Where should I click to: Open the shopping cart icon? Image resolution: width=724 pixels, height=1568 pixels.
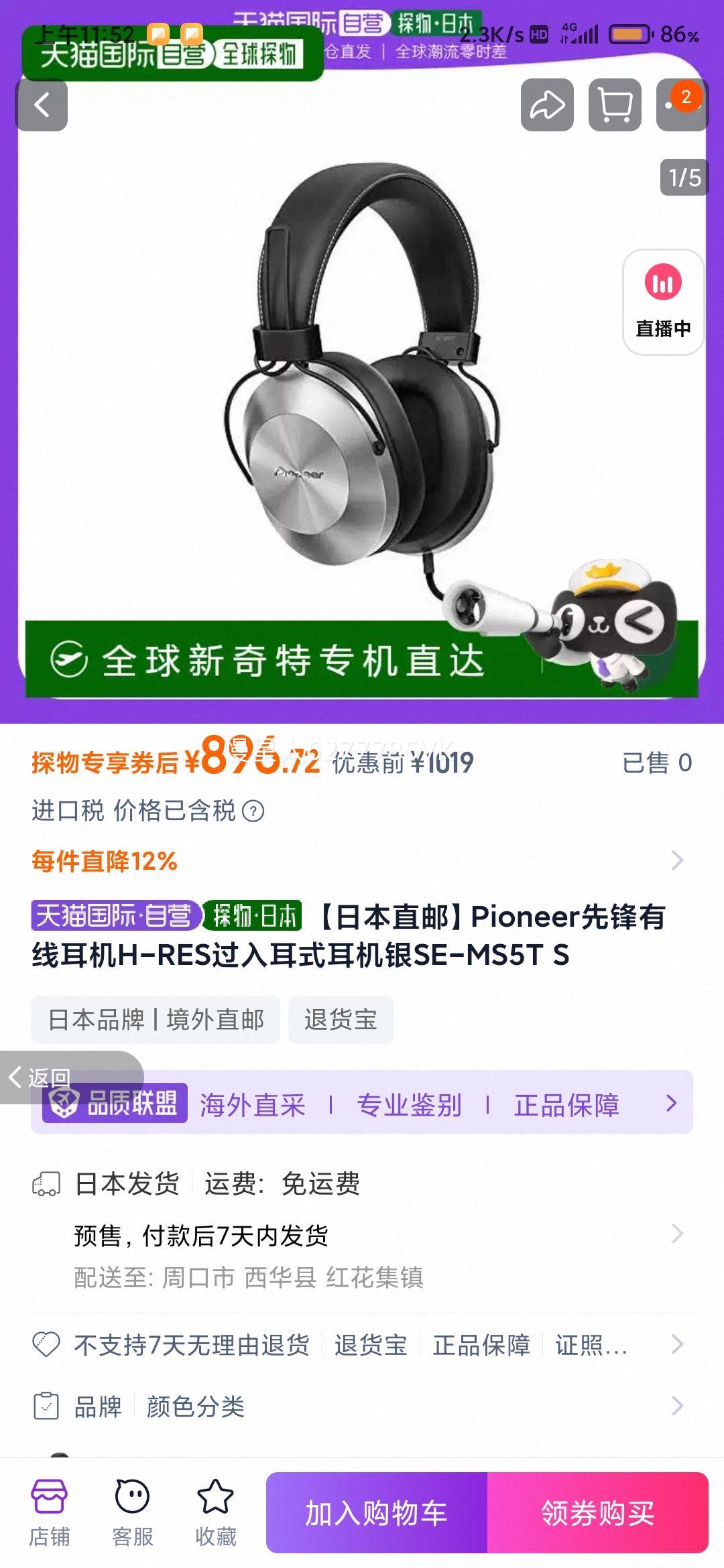point(612,105)
